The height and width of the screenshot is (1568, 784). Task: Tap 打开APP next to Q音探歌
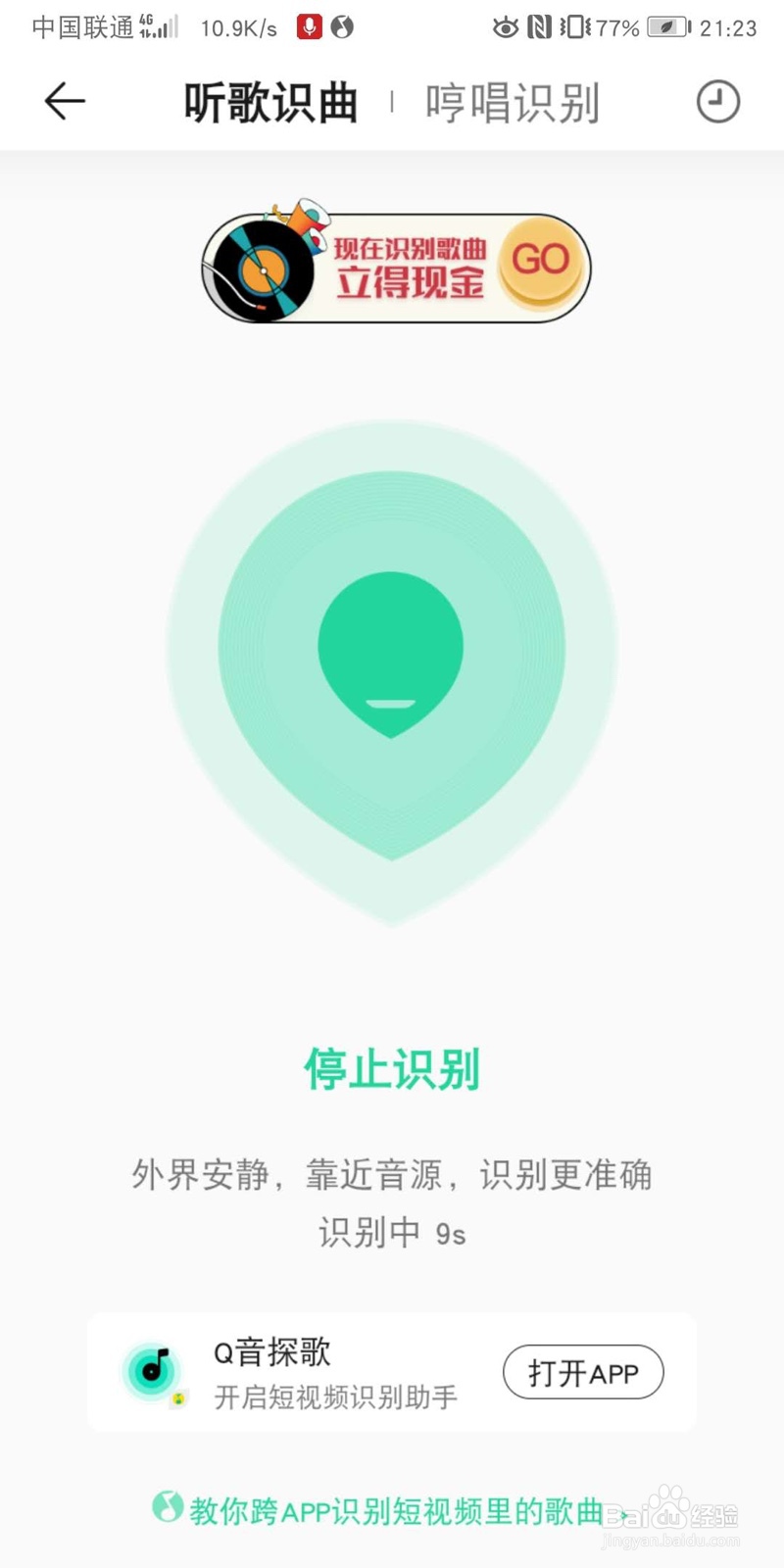click(582, 1373)
